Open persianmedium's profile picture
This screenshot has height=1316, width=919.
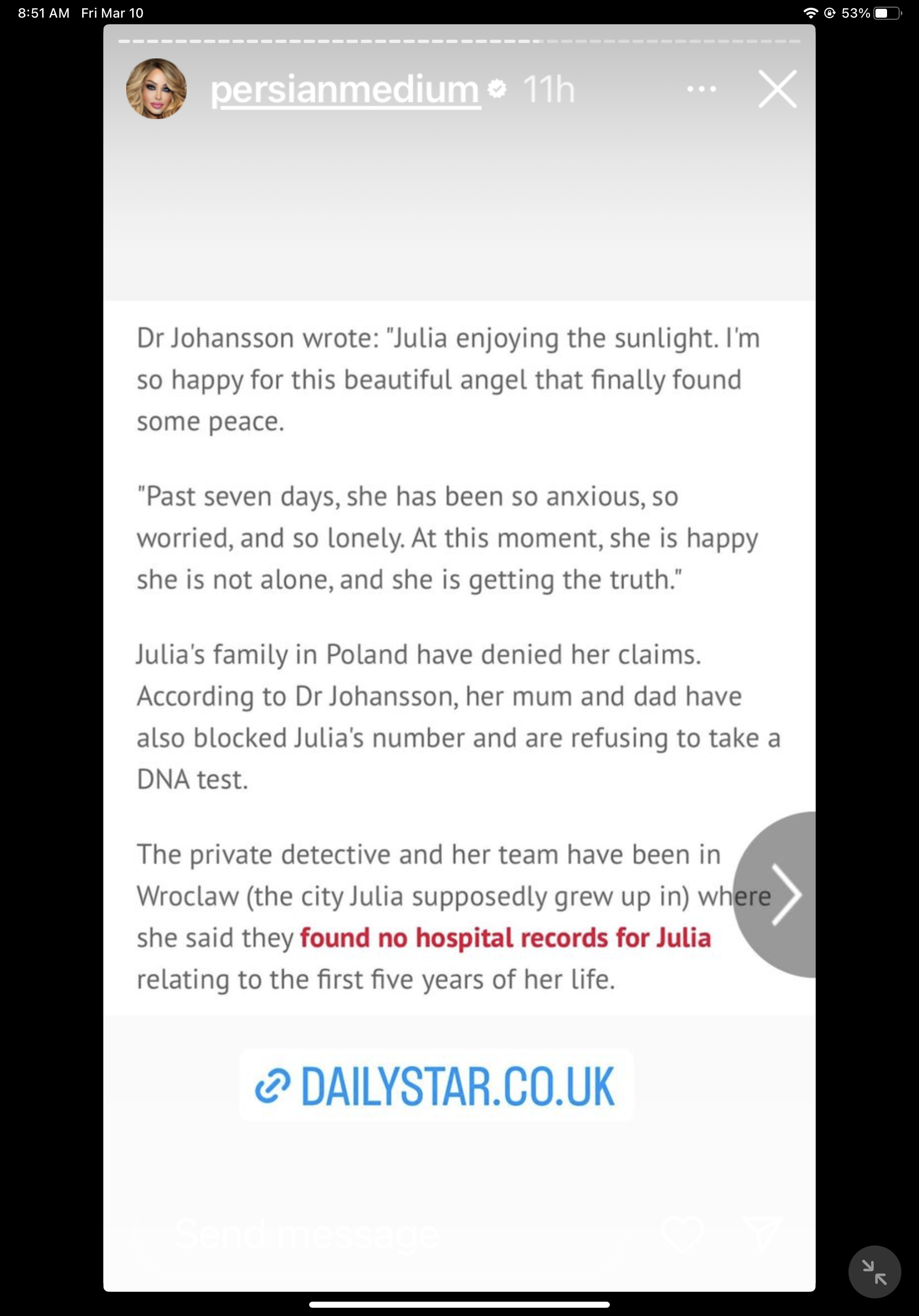click(x=156, y=89)
